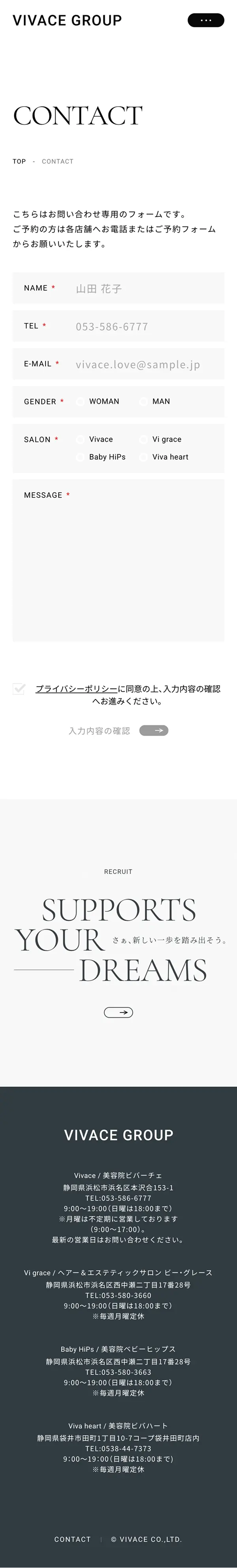
Task: Select the Vivace salon option
Action: click(81, 439)
